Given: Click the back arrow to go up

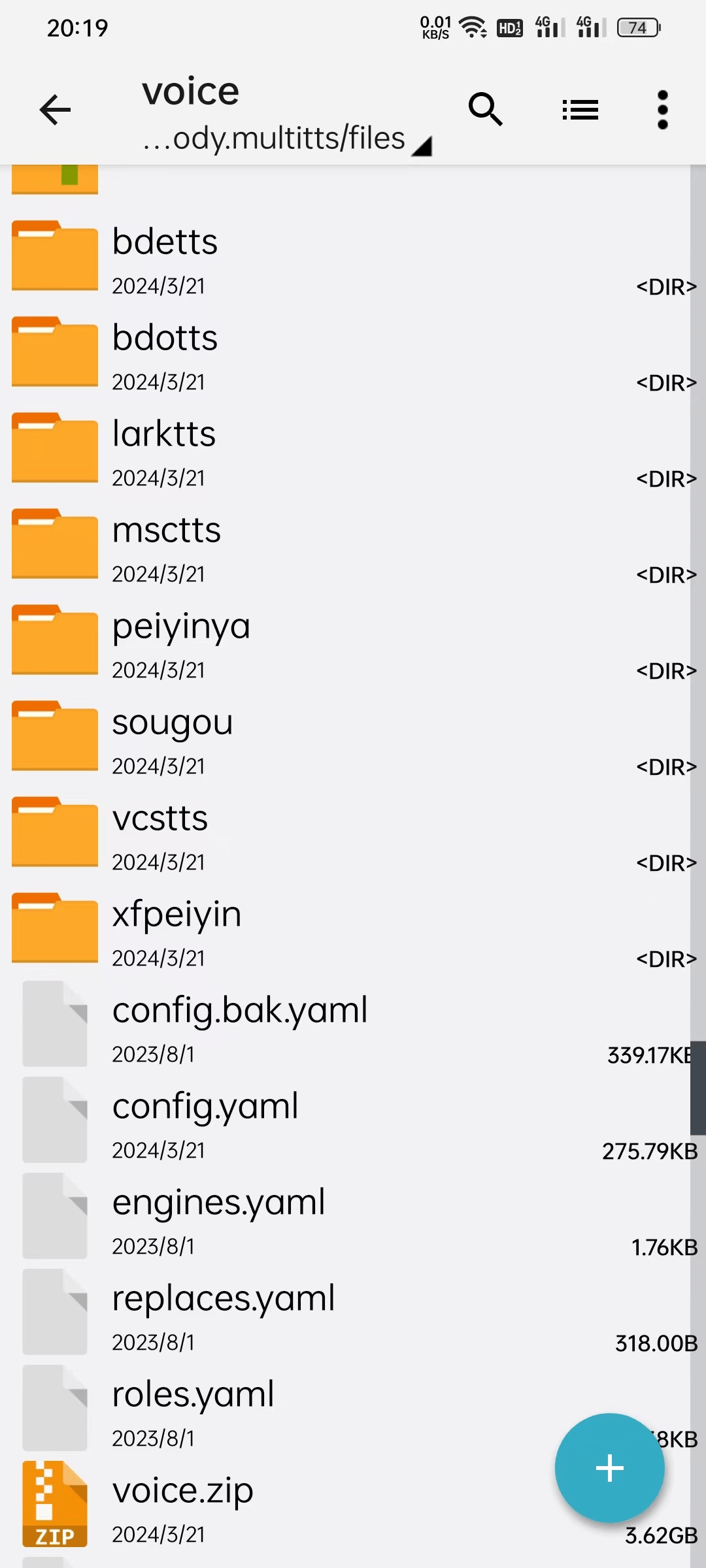Looking at the screenshot, I should click(55, 109).
